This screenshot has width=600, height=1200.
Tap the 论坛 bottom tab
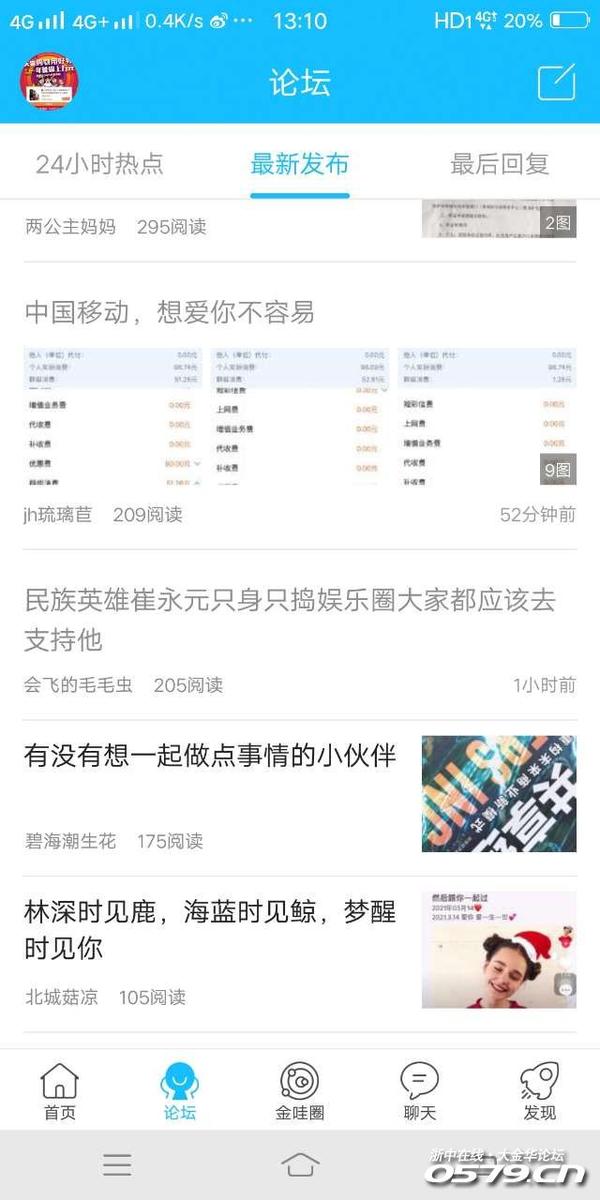(180, 1091)
